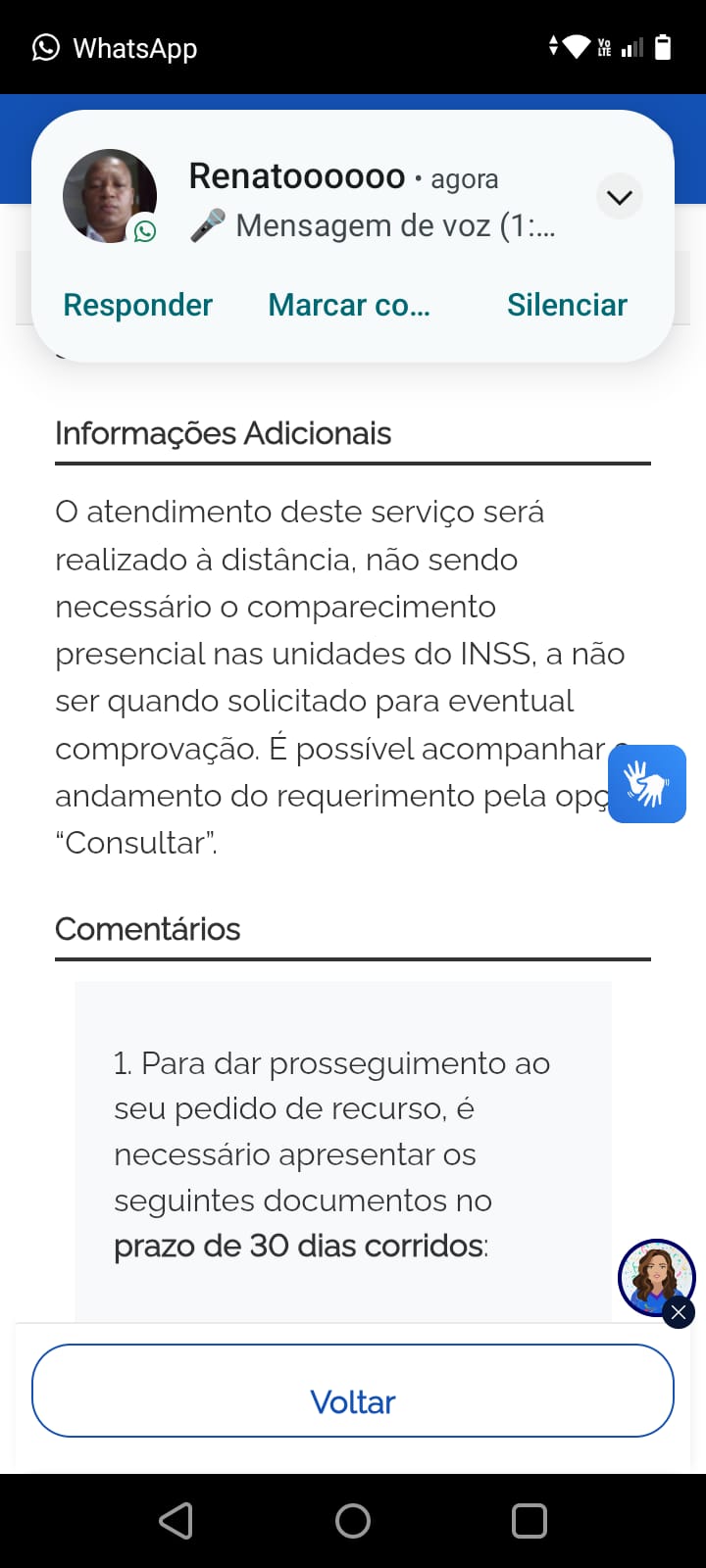Tap Responder on the WhatsApp notification
Screen dimensions: 706x1568
137,305
